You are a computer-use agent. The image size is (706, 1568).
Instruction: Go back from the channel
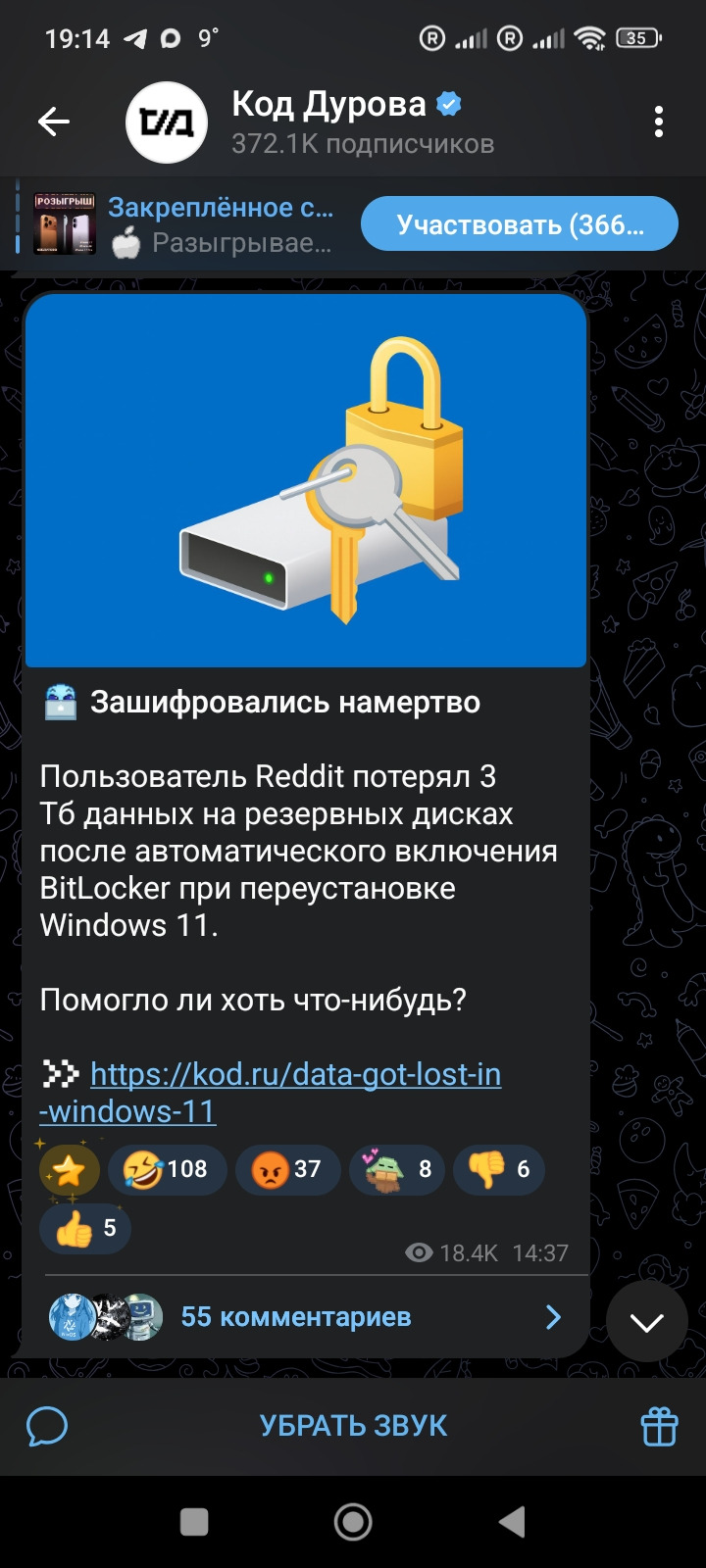(x=54, y=122)
